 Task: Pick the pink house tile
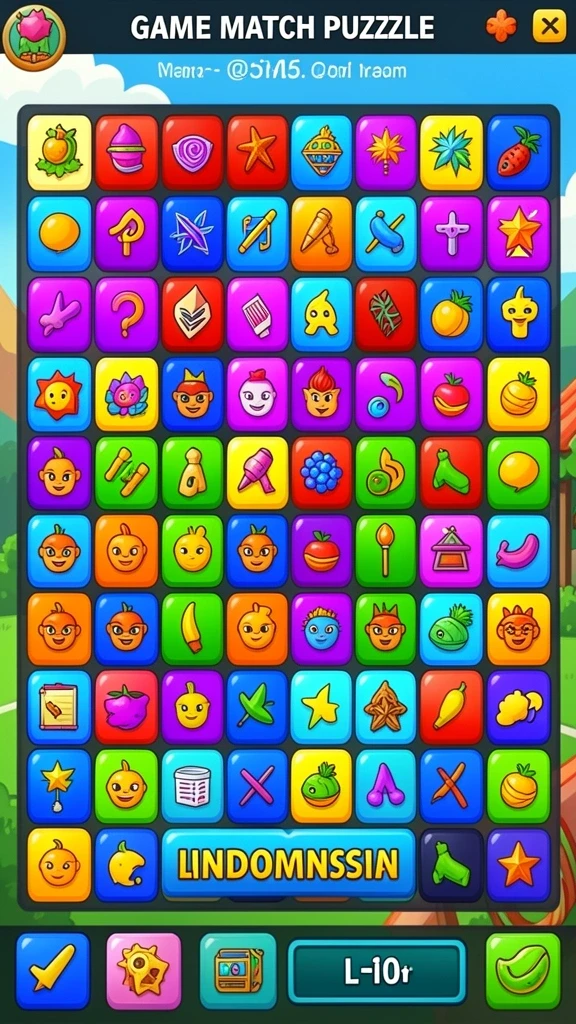(x=452, y=551)
